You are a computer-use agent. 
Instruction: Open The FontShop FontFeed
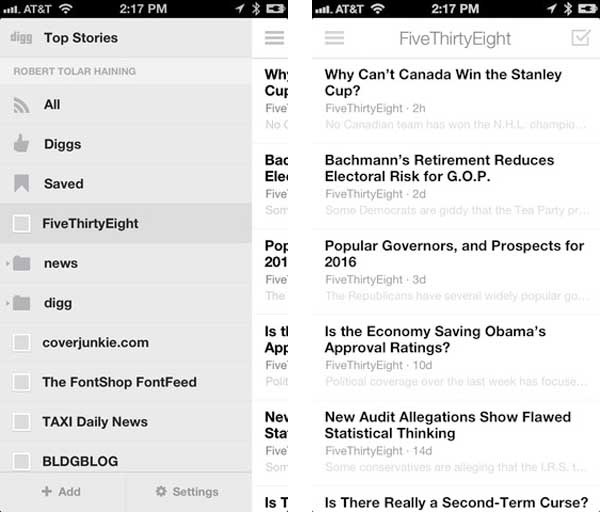pos(119,382)
